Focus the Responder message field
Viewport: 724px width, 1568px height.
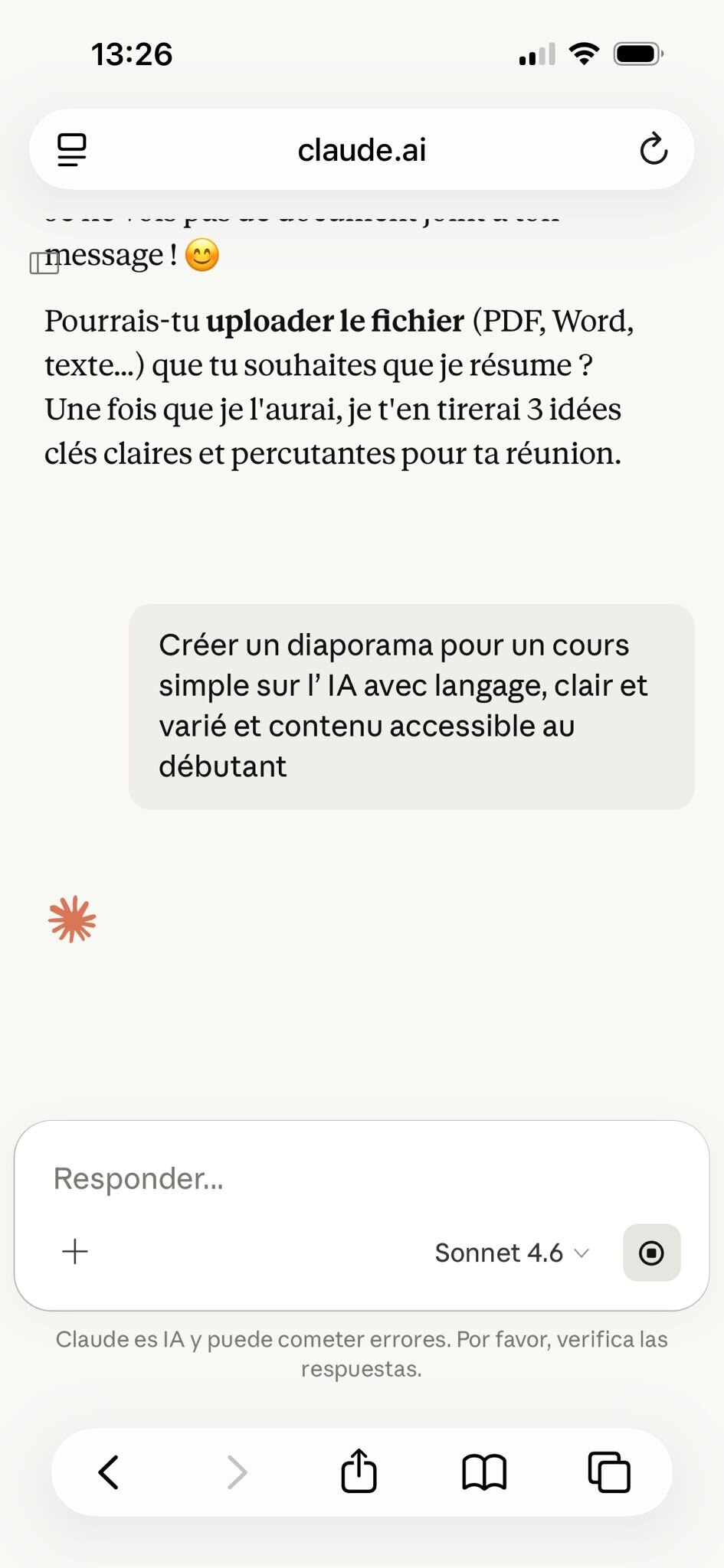[360, 1178]
